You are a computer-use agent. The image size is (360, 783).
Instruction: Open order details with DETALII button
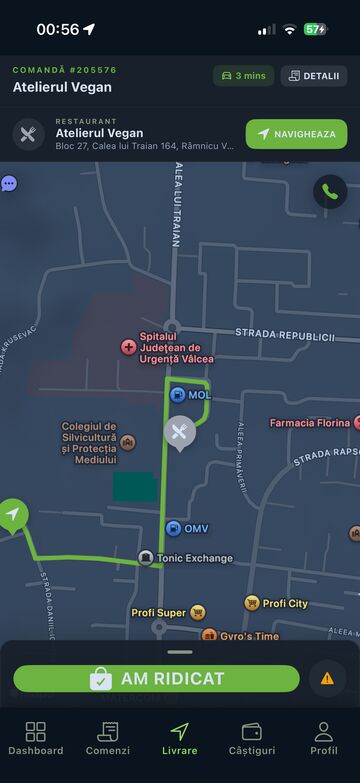coord(314,76)
